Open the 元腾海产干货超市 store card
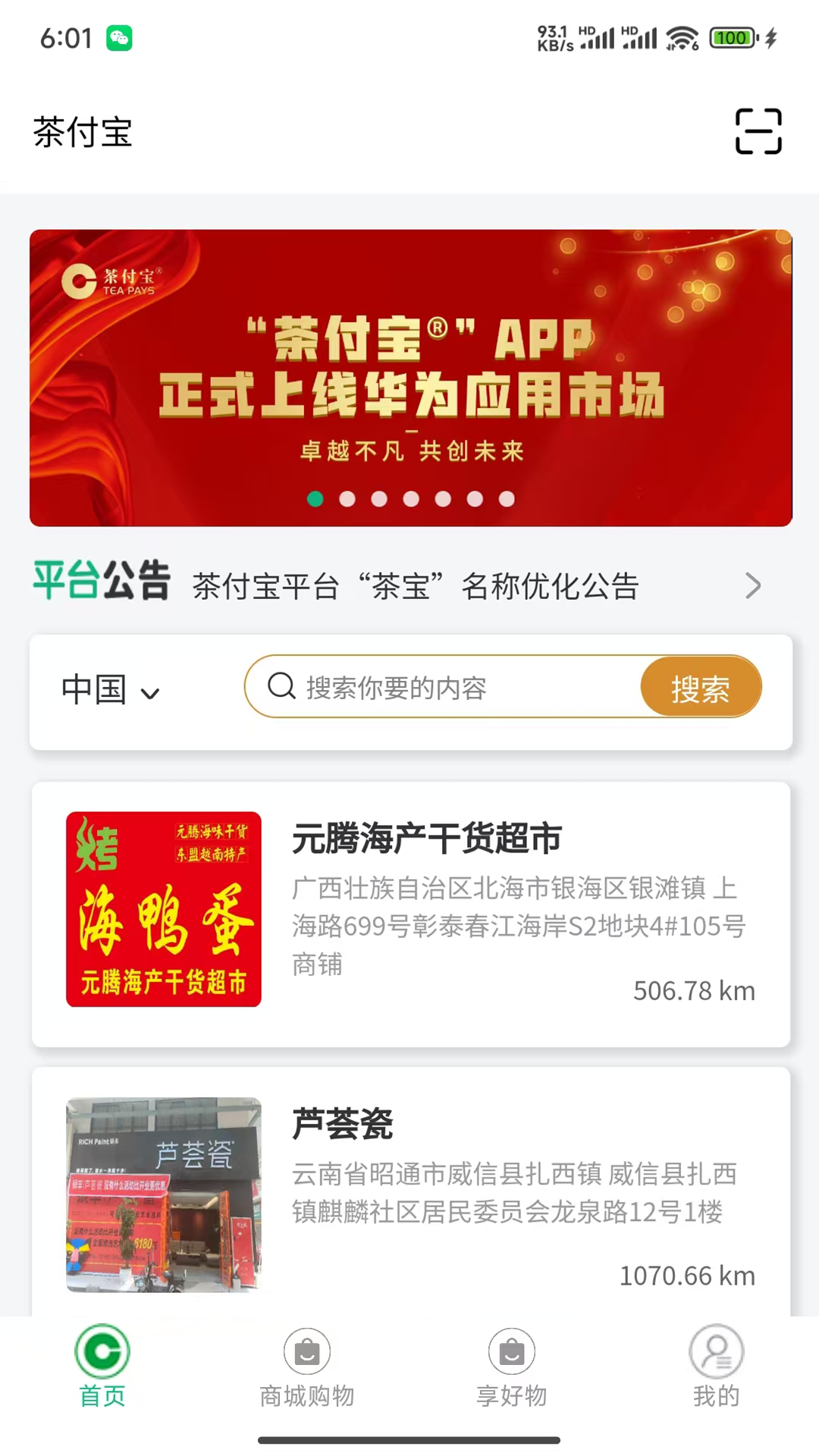Image resolution: width=819 pixels, height=1456 pixels. tap(410, 914)
